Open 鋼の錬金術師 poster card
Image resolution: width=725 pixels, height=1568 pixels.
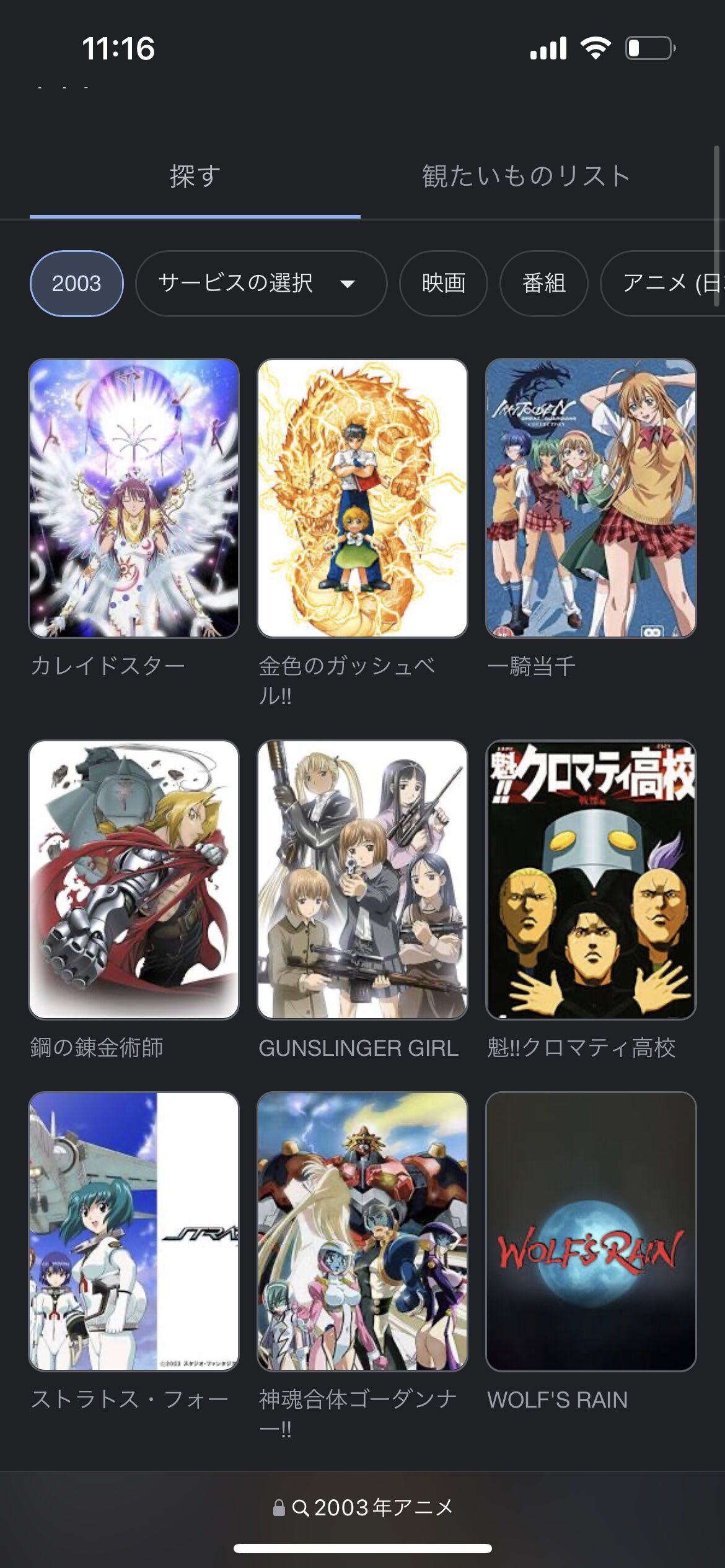point(134,879)
